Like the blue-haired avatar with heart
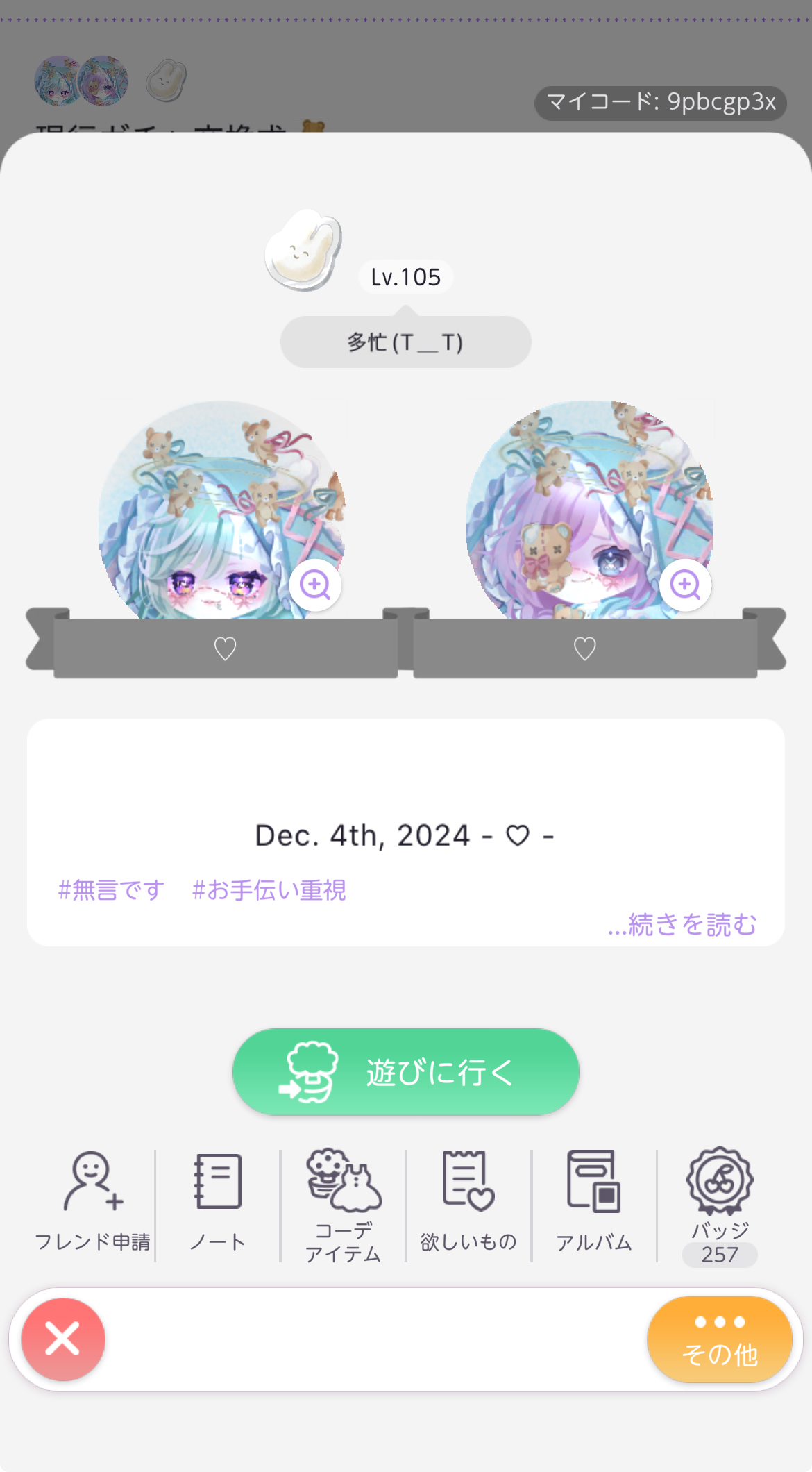Image resolution: width=812 pixels, height=1472 pixels. [225, 649]
